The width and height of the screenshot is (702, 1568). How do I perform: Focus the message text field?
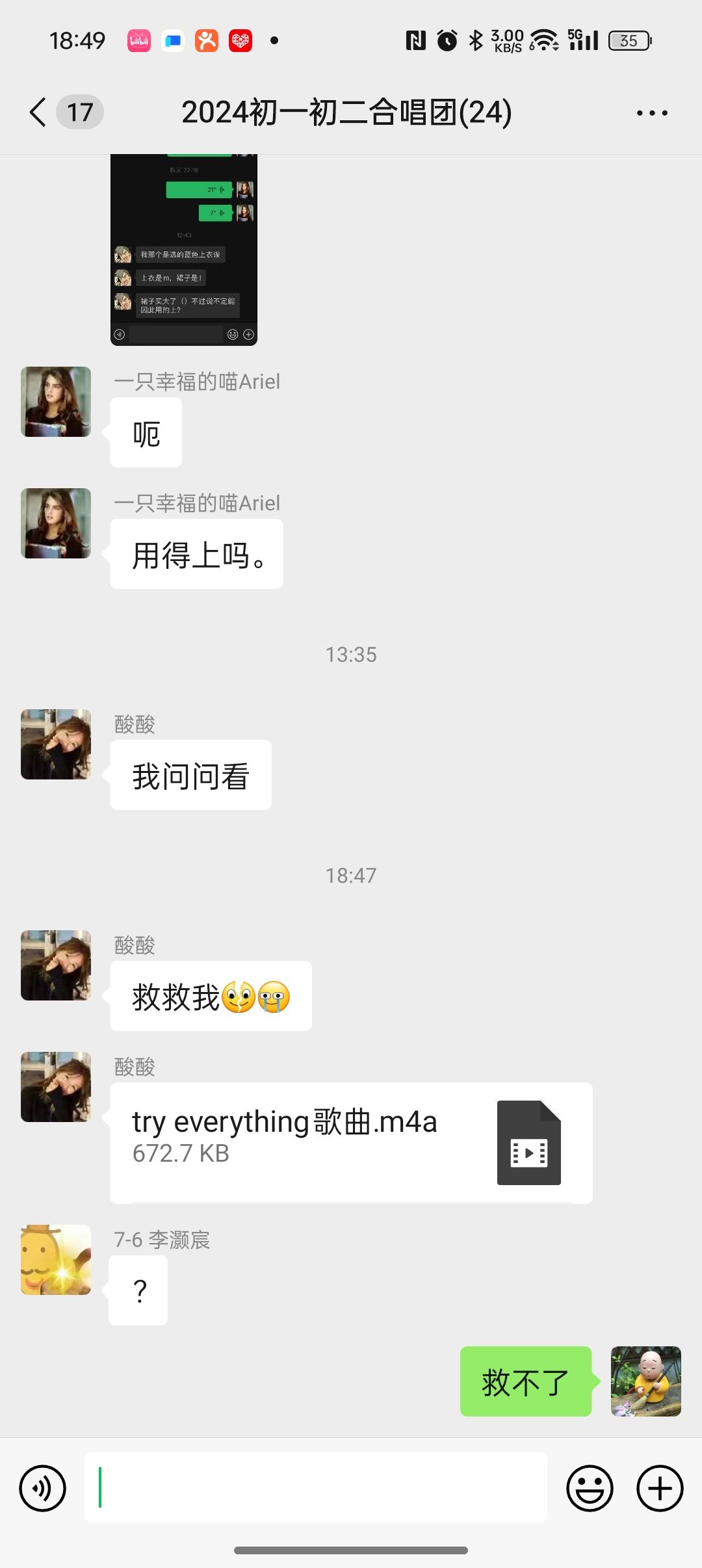(316, 1487)
